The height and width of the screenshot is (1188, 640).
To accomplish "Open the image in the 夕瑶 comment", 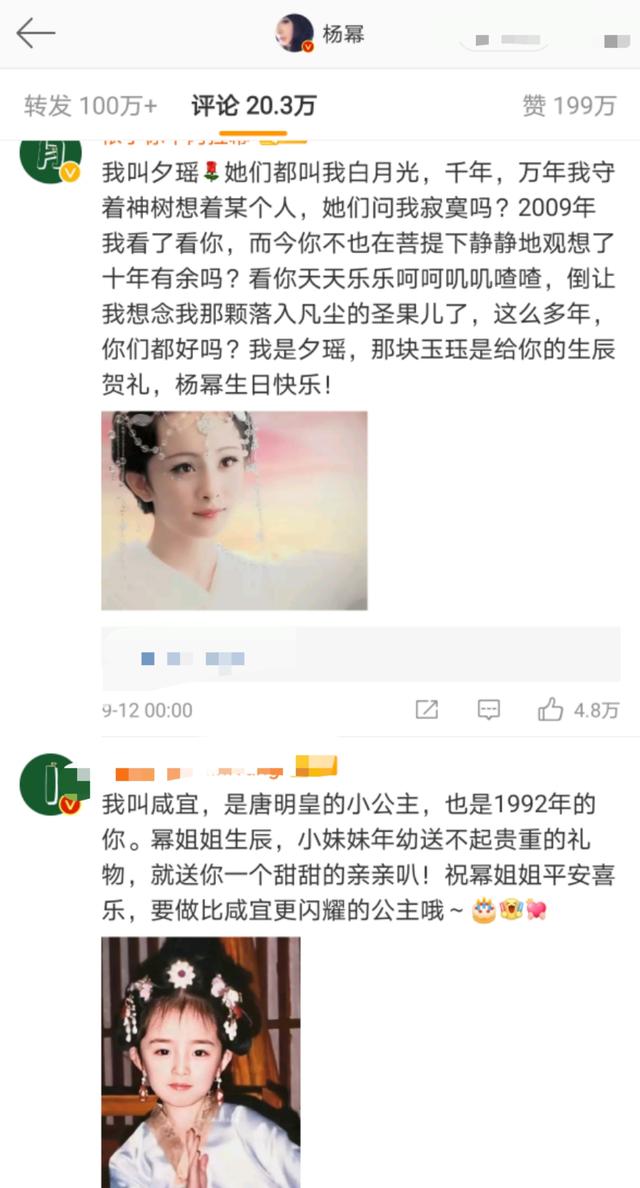I will pyautogui.click(x=234, y=510).
